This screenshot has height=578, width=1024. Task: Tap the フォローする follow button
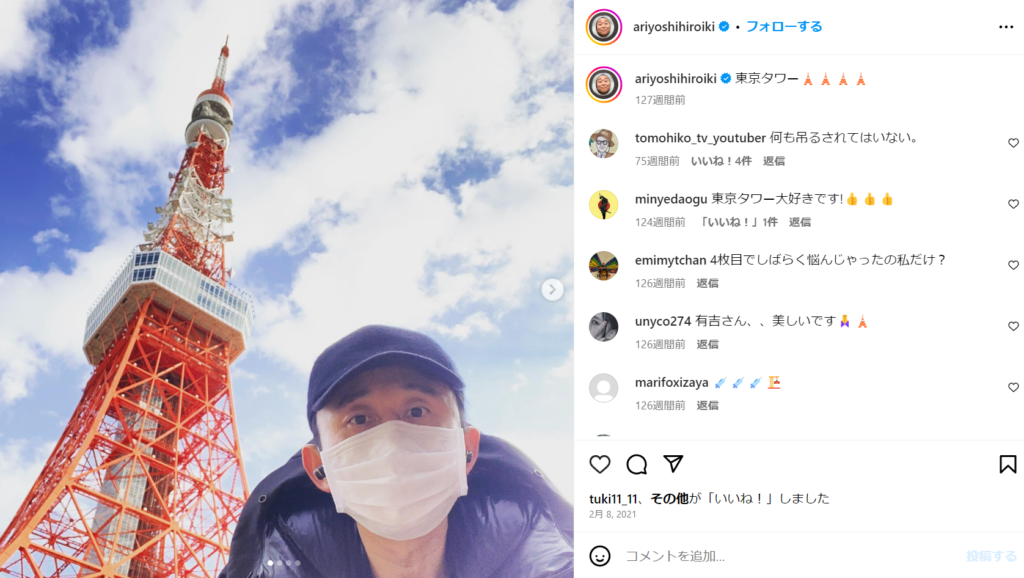(x=784, y=27)
